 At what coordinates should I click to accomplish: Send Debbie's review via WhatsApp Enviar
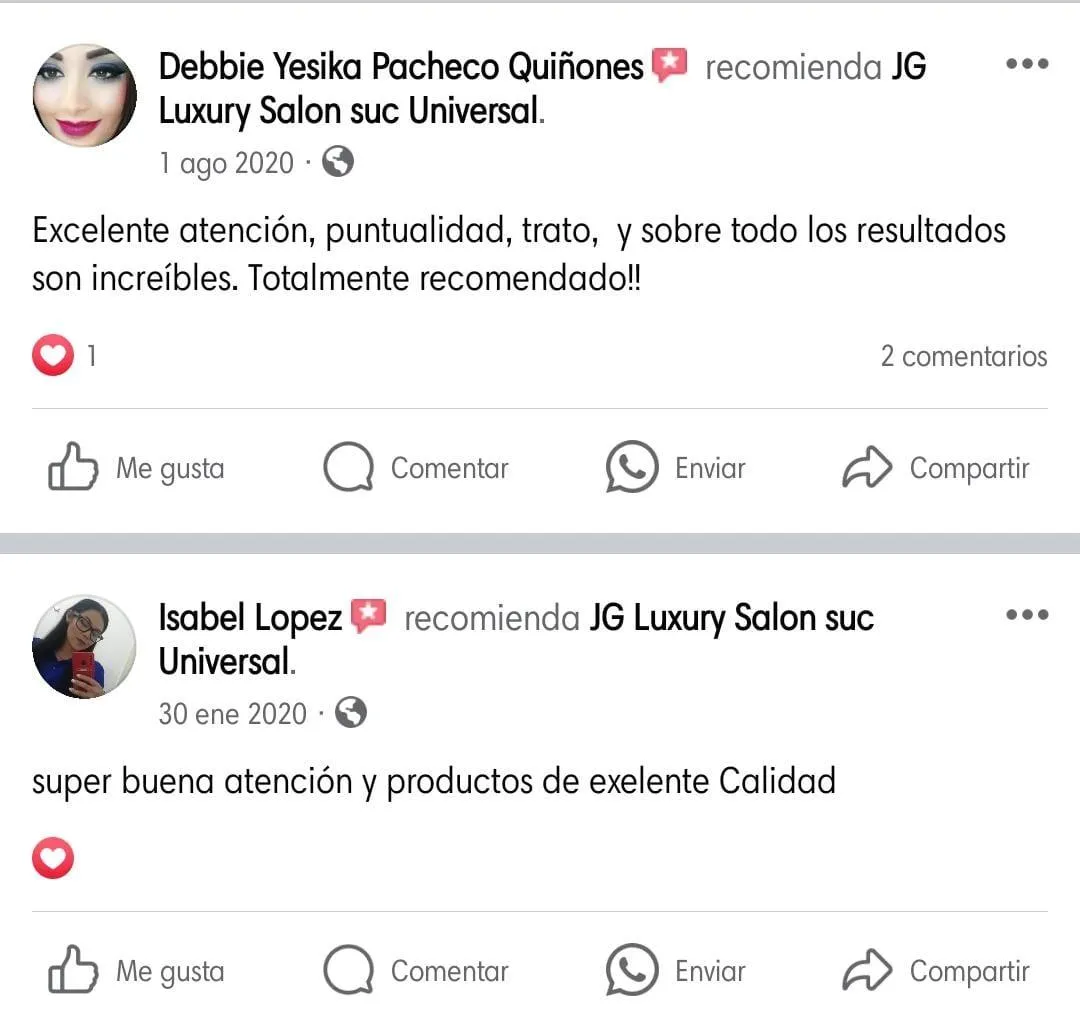[676, 469]
